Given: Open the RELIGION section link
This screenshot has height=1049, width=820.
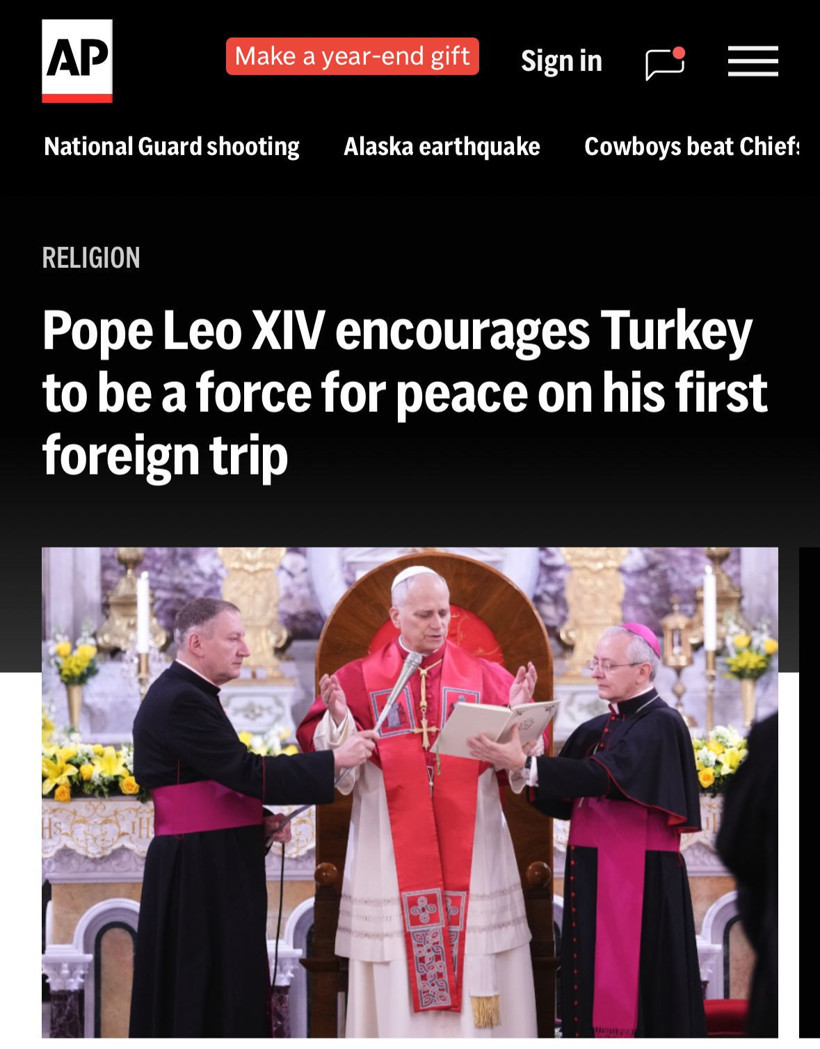Looking at the screenshot, I should 91,258.
